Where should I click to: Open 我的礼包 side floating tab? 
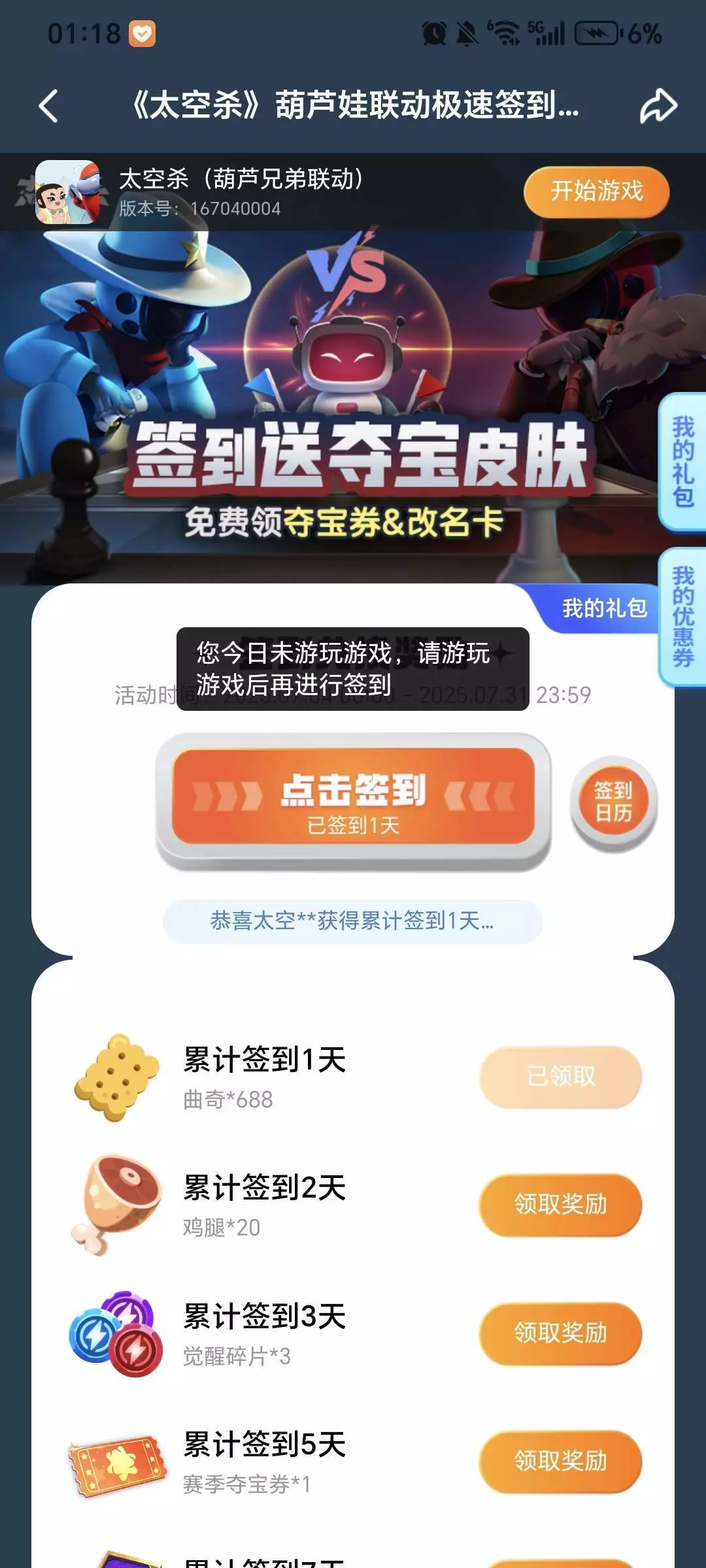682,462
